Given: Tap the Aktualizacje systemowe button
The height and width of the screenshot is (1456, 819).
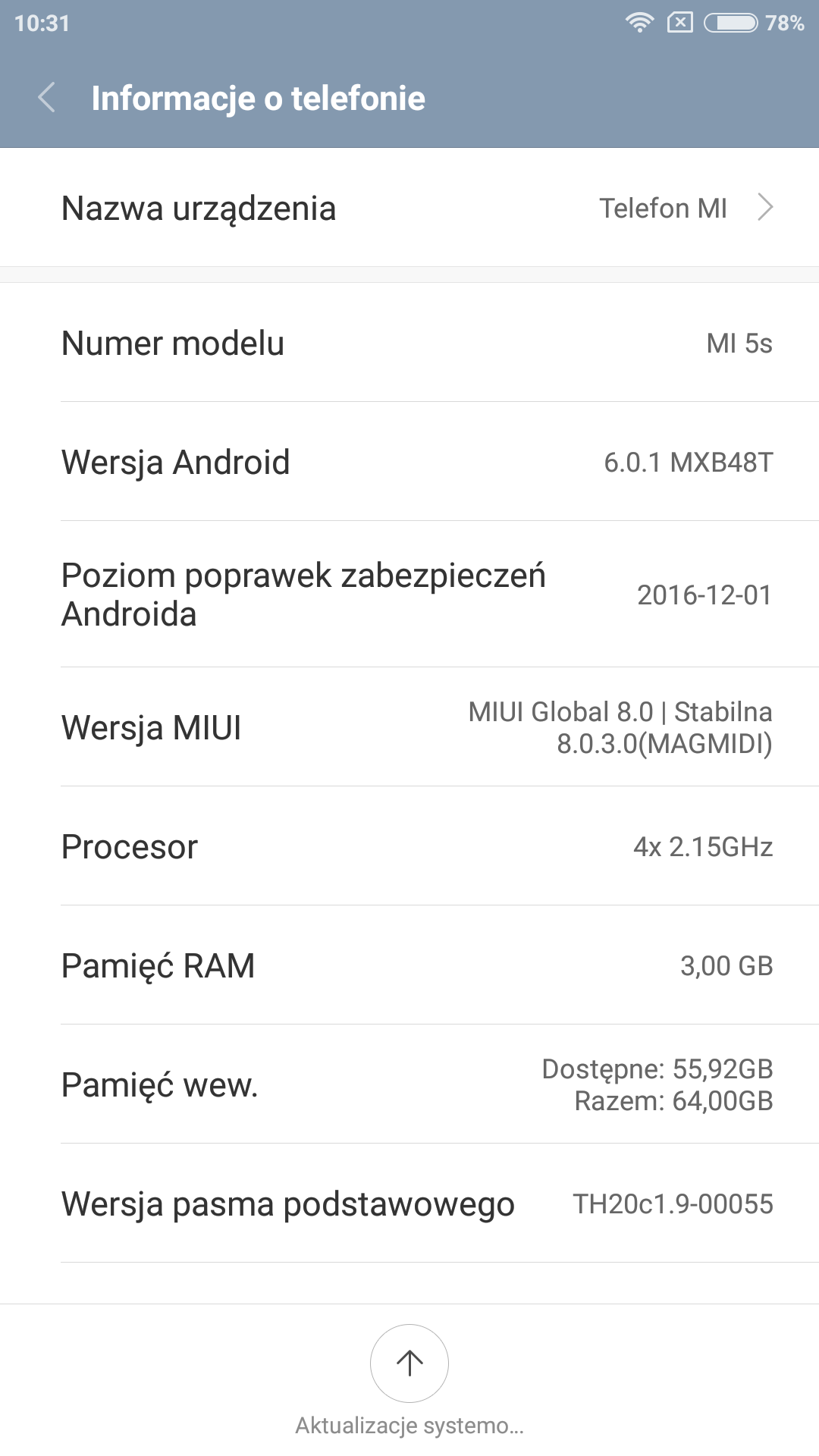Looking at the screenshot, I should (409, 1363).
